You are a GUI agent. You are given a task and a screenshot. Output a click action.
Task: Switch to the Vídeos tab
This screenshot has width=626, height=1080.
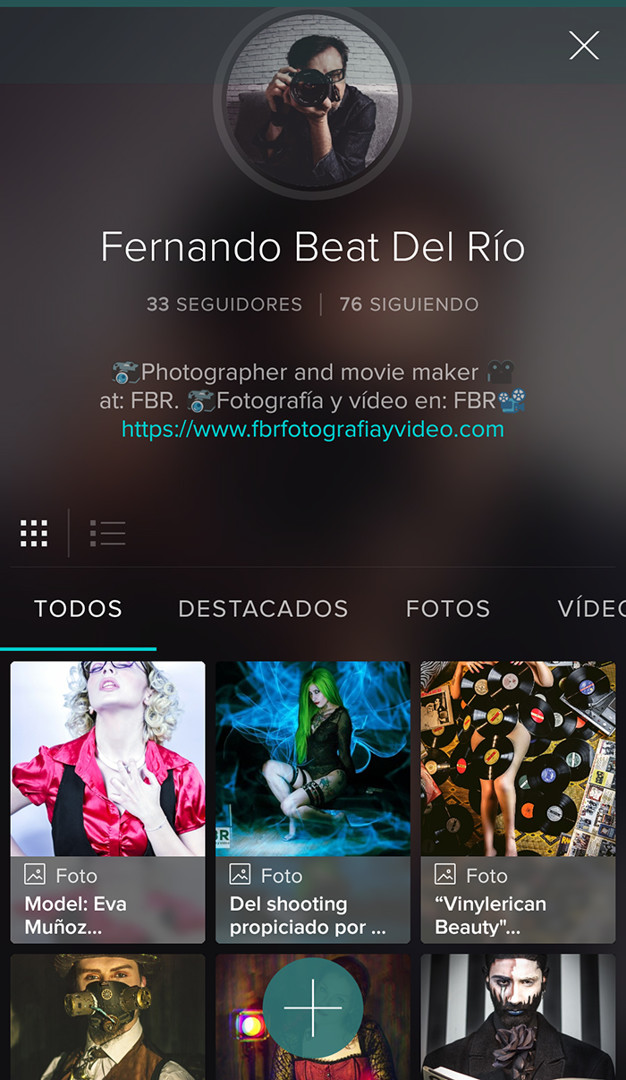tap(591, 608)
